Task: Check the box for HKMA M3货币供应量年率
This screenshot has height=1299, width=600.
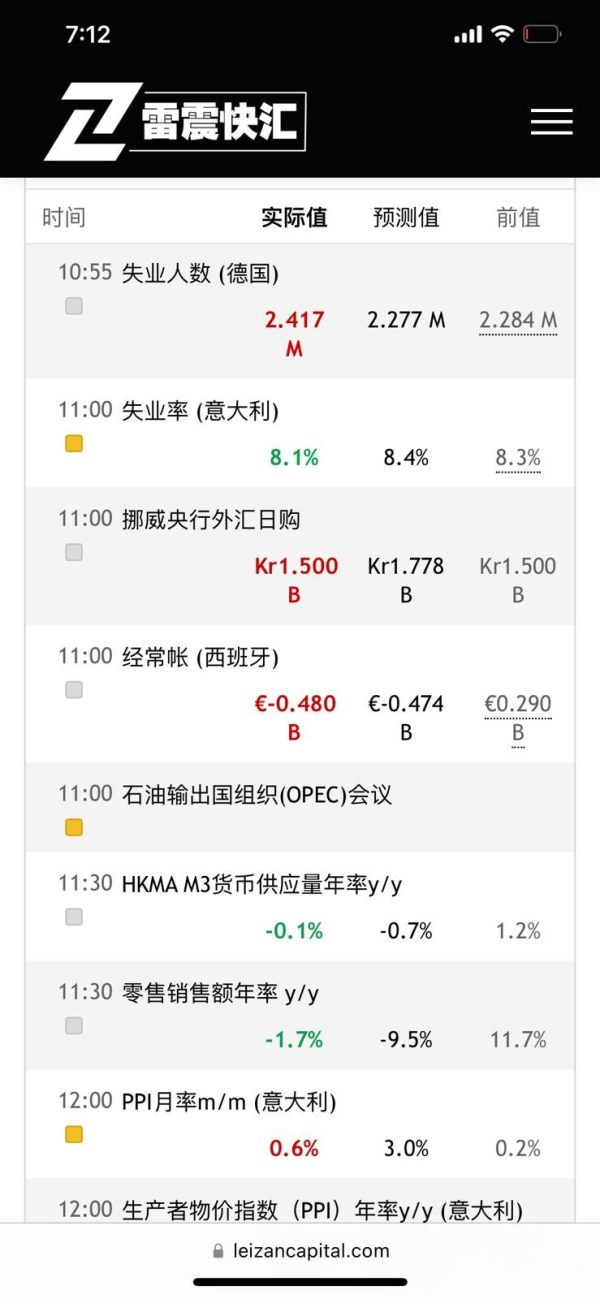Action: coord(74,917)
